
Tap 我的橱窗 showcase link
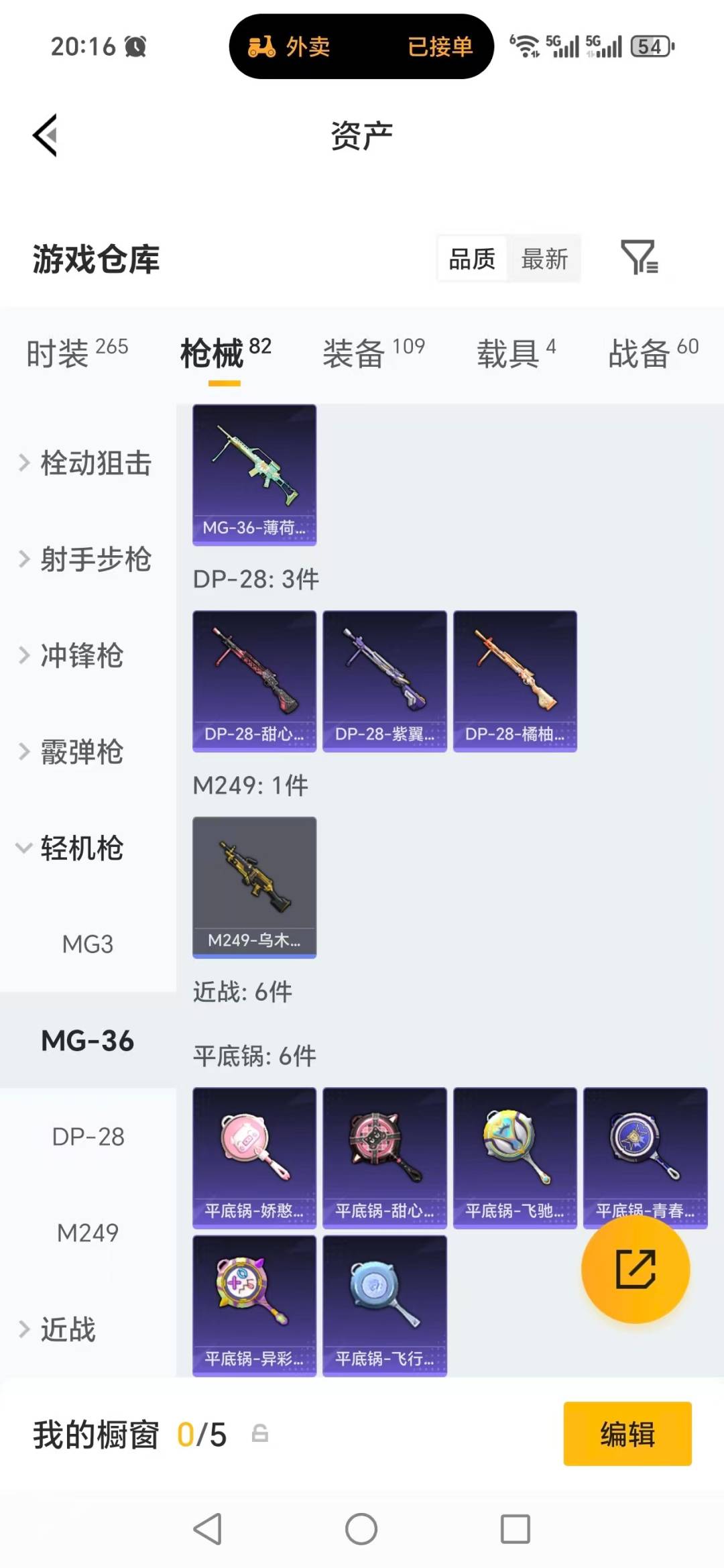[94, 1433]
